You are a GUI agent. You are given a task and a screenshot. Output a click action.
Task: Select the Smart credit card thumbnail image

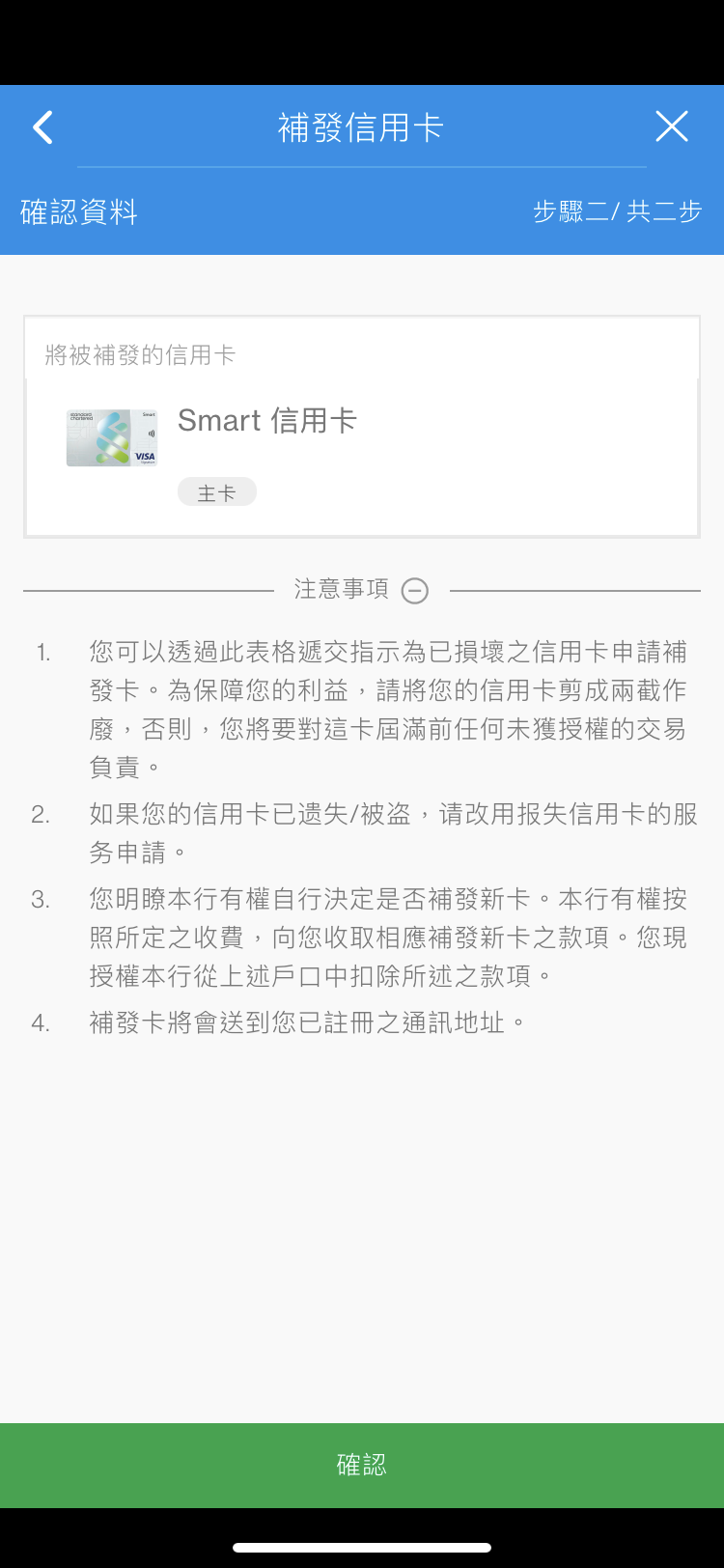click(x=113, y=436)
